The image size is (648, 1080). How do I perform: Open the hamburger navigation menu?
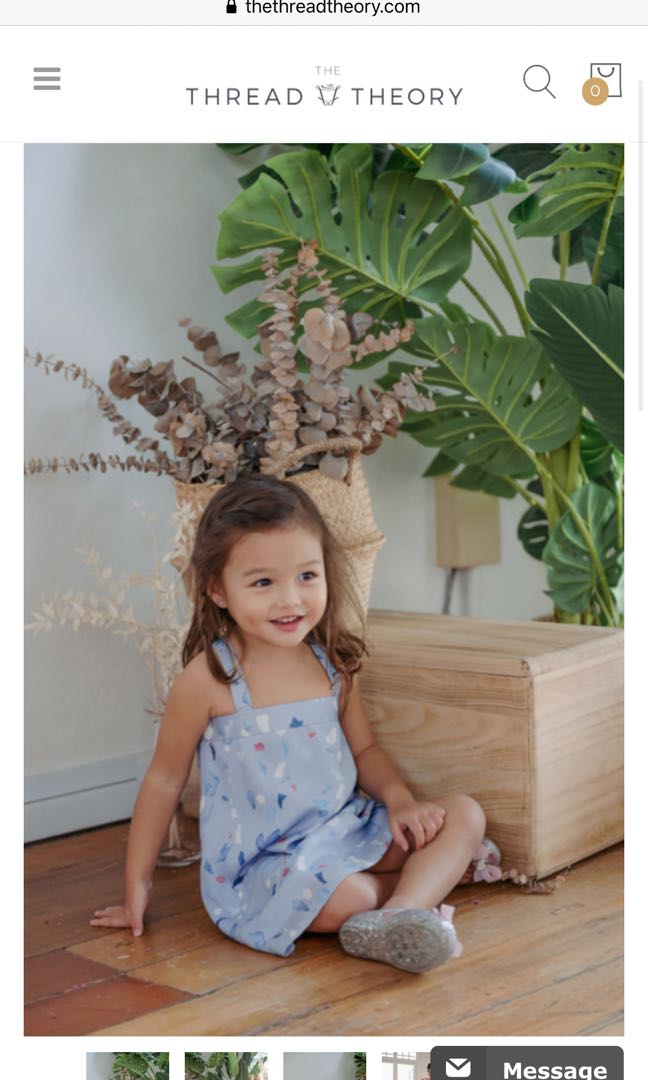coord(46,79)
